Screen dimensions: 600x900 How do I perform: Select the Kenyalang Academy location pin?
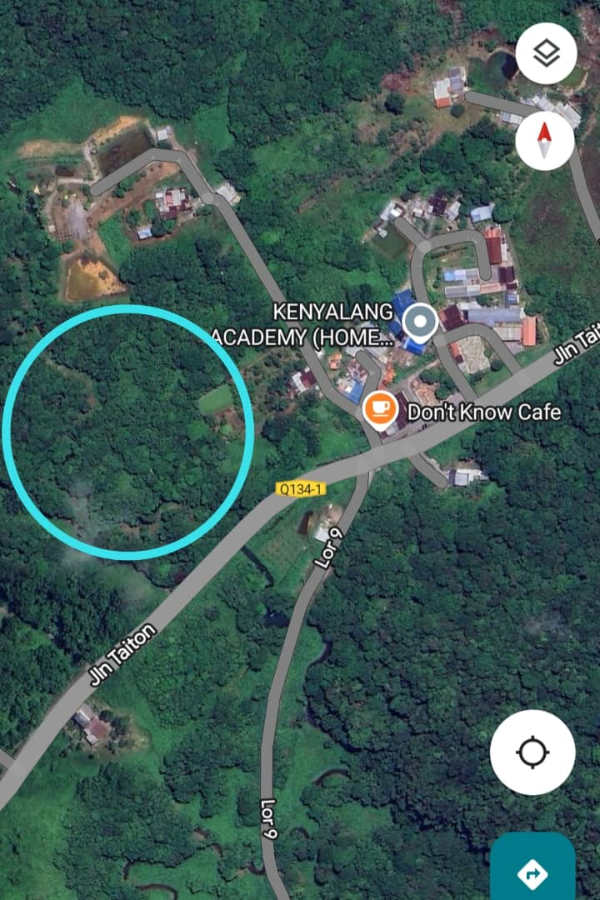point(421,323)
